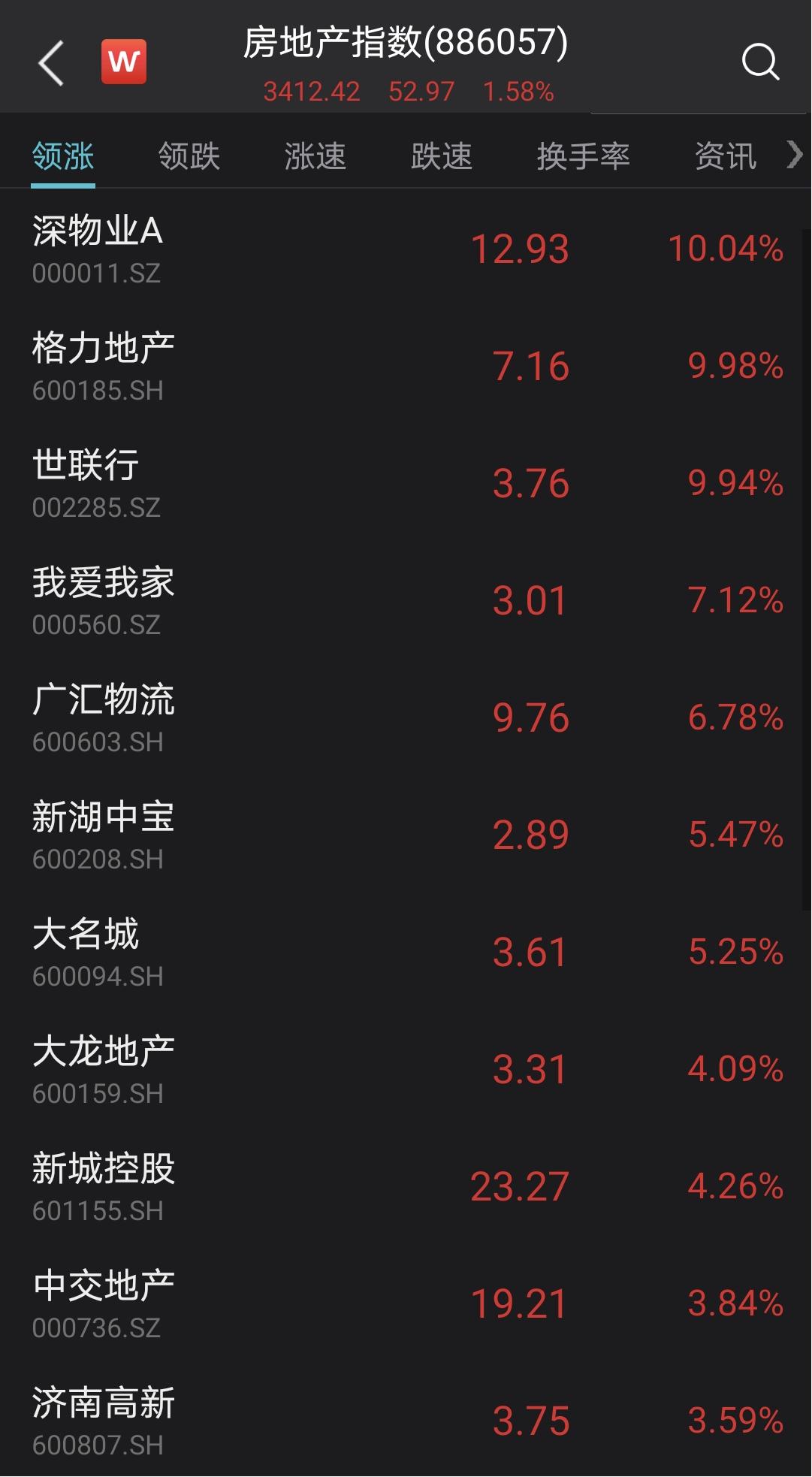The height and width of the screenshot is (1477, 812).
Task: Open the 中交地产 stock details
Action: 406,1303
